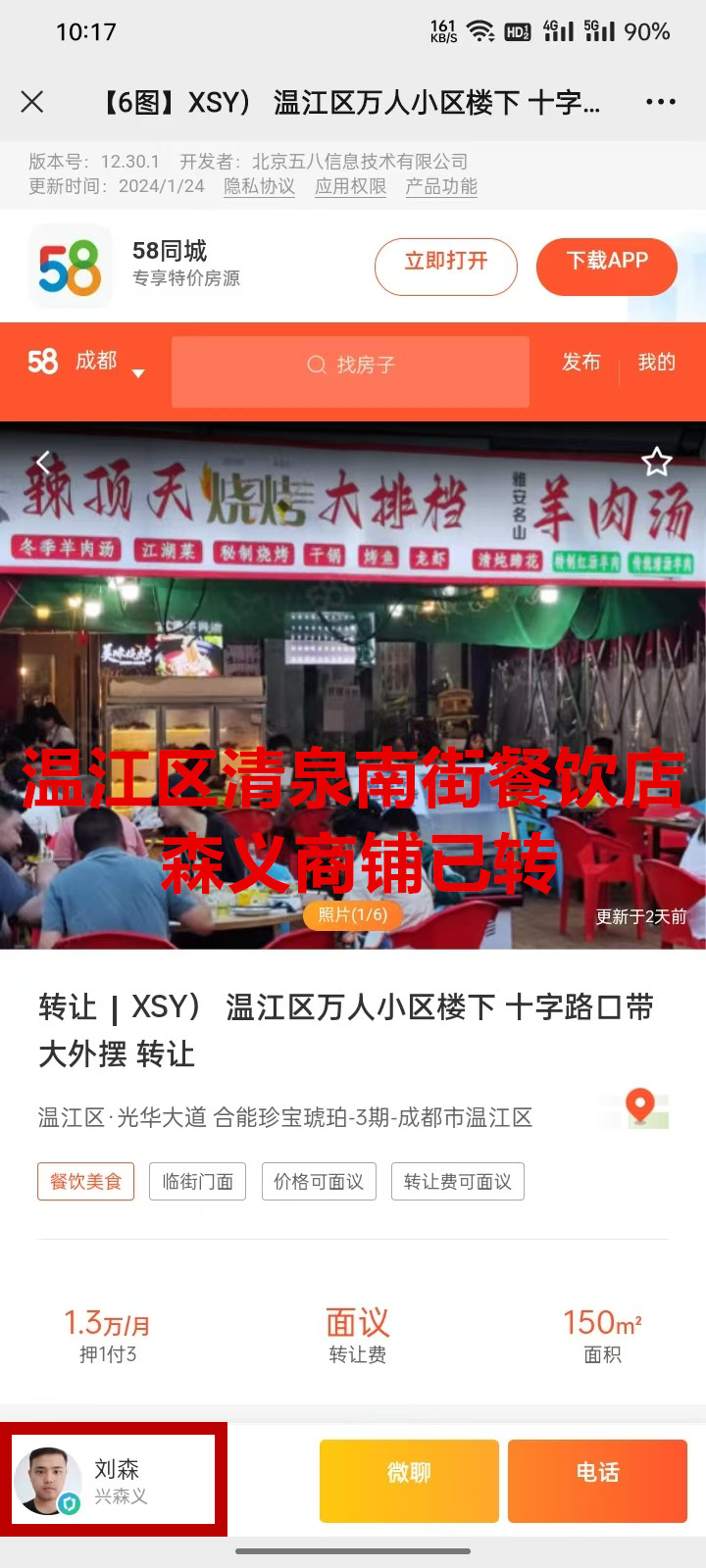706x1568 pixels.
Task: Favorite this listing with the star icon
Action: [656, 462]
